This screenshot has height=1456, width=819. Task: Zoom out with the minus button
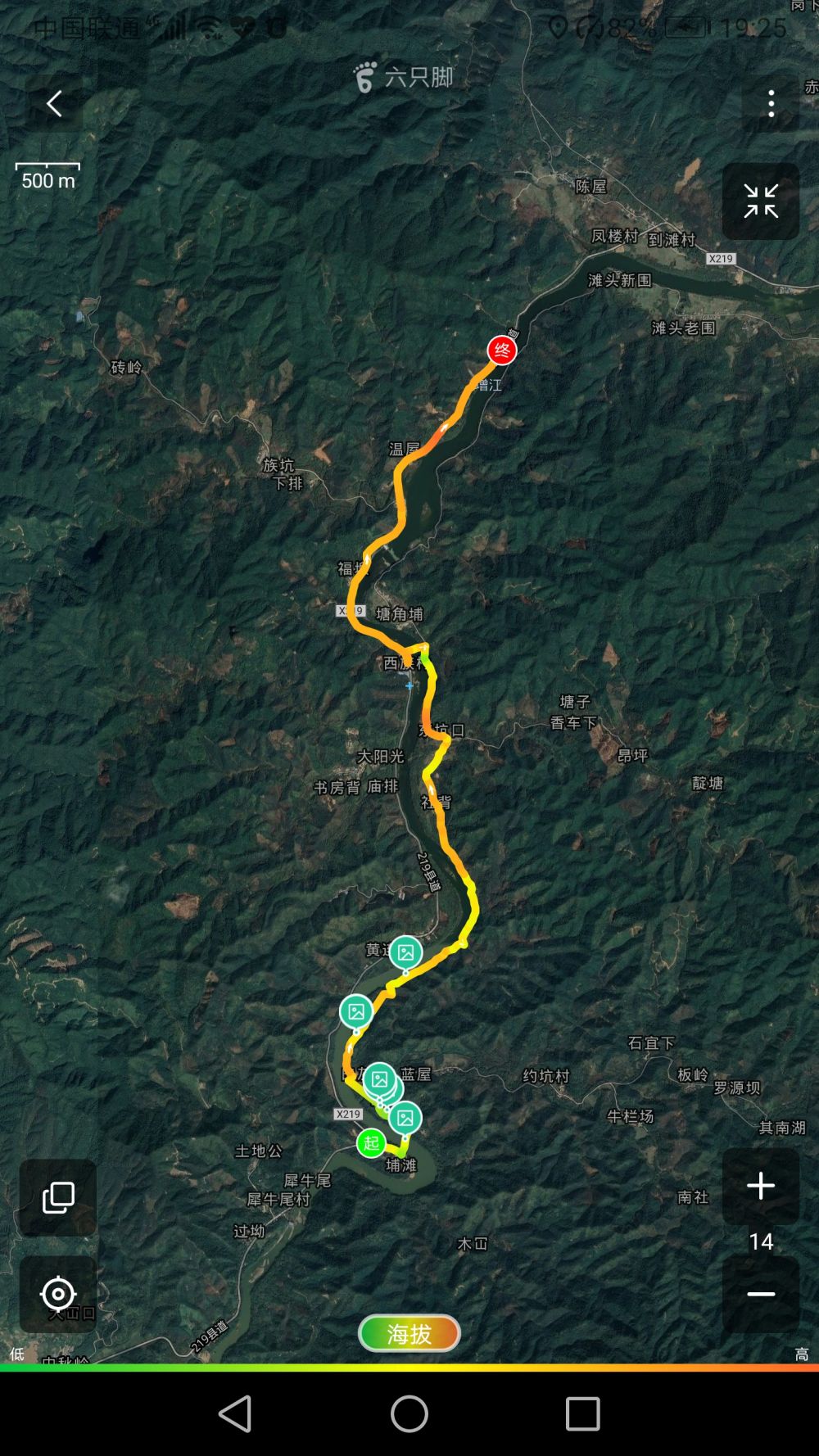point(760,1295)
